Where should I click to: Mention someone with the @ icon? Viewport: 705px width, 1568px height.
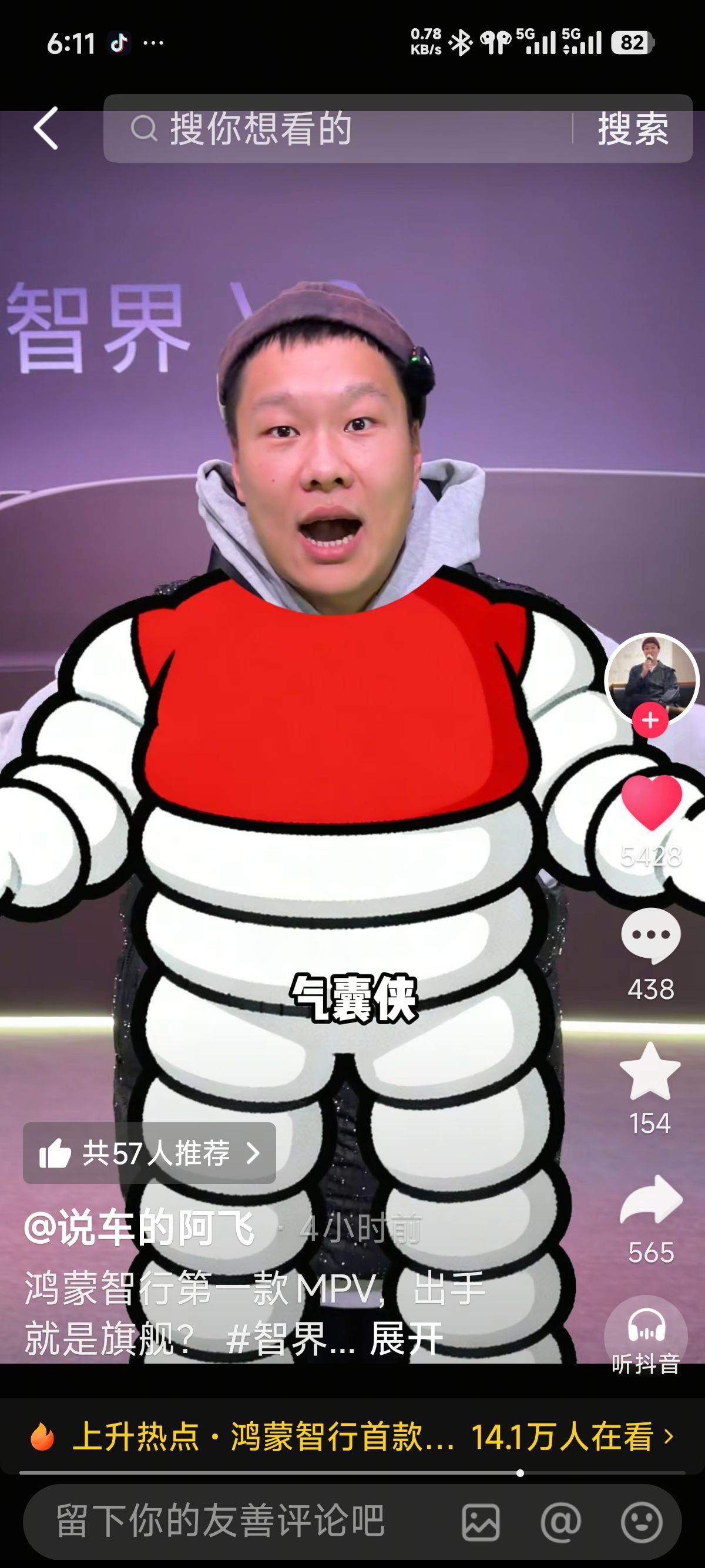point(560,1522)
